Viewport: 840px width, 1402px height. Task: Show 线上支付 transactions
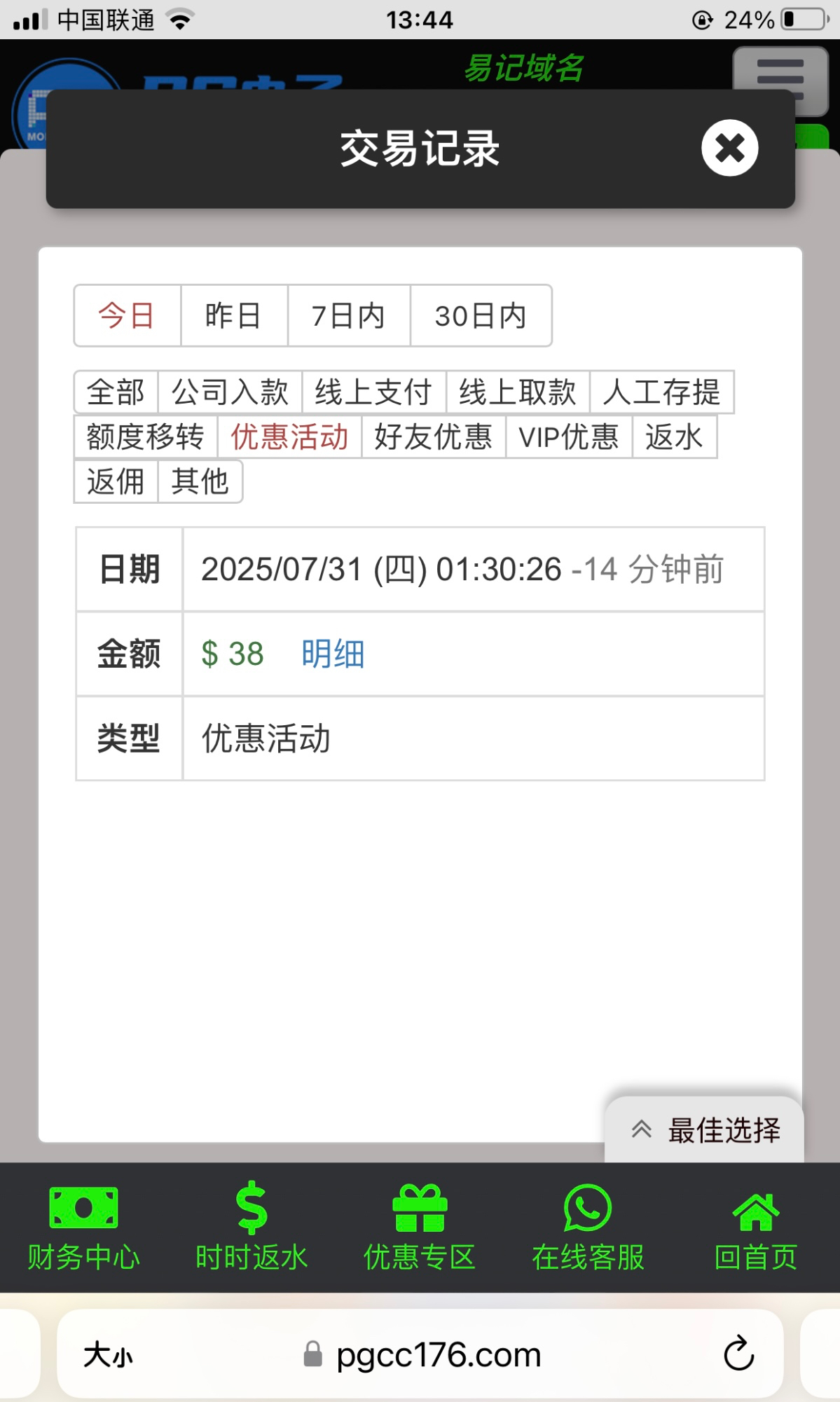pyautogui.click(x=373, y=392)
